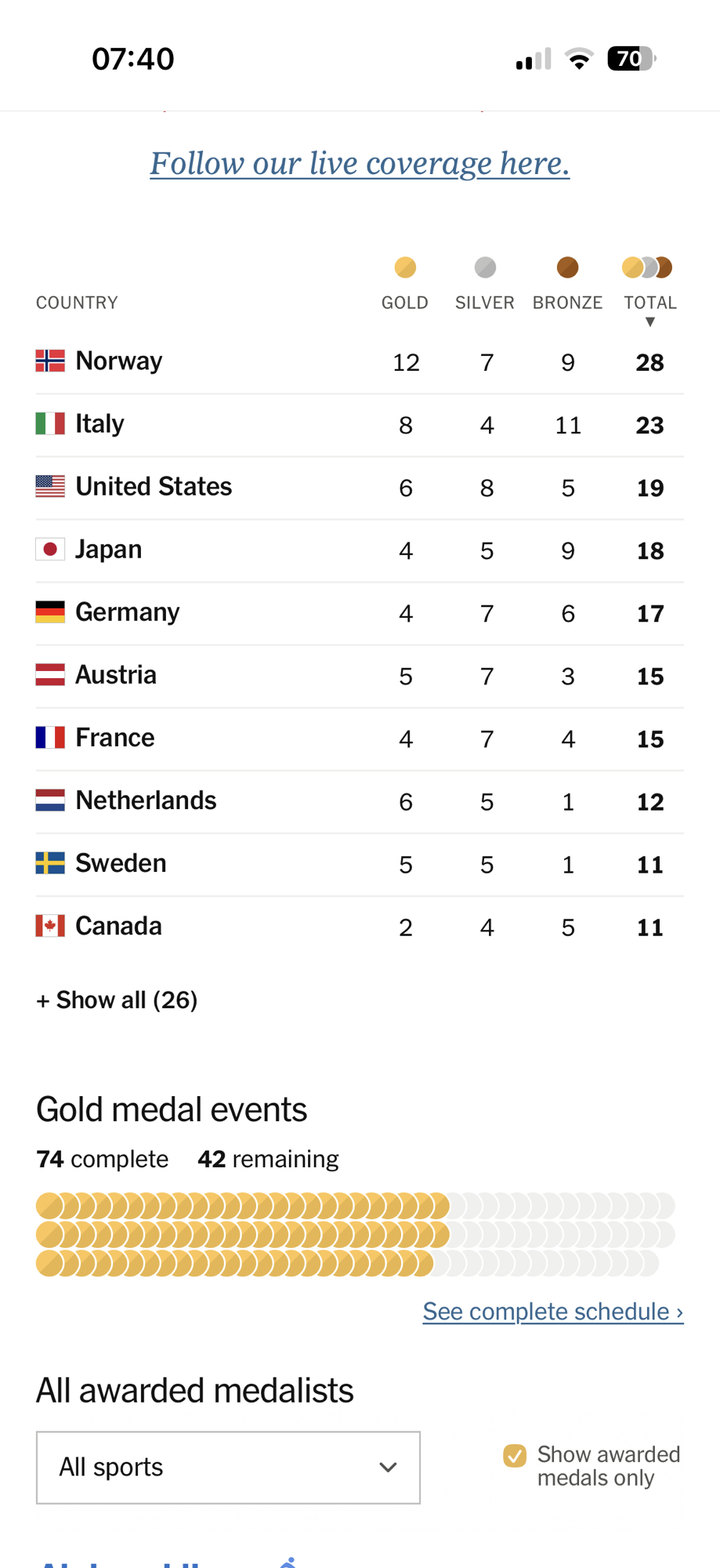720x1568 pixels.
Task: Sort the medal table by Silver
Action: point(485,302)
